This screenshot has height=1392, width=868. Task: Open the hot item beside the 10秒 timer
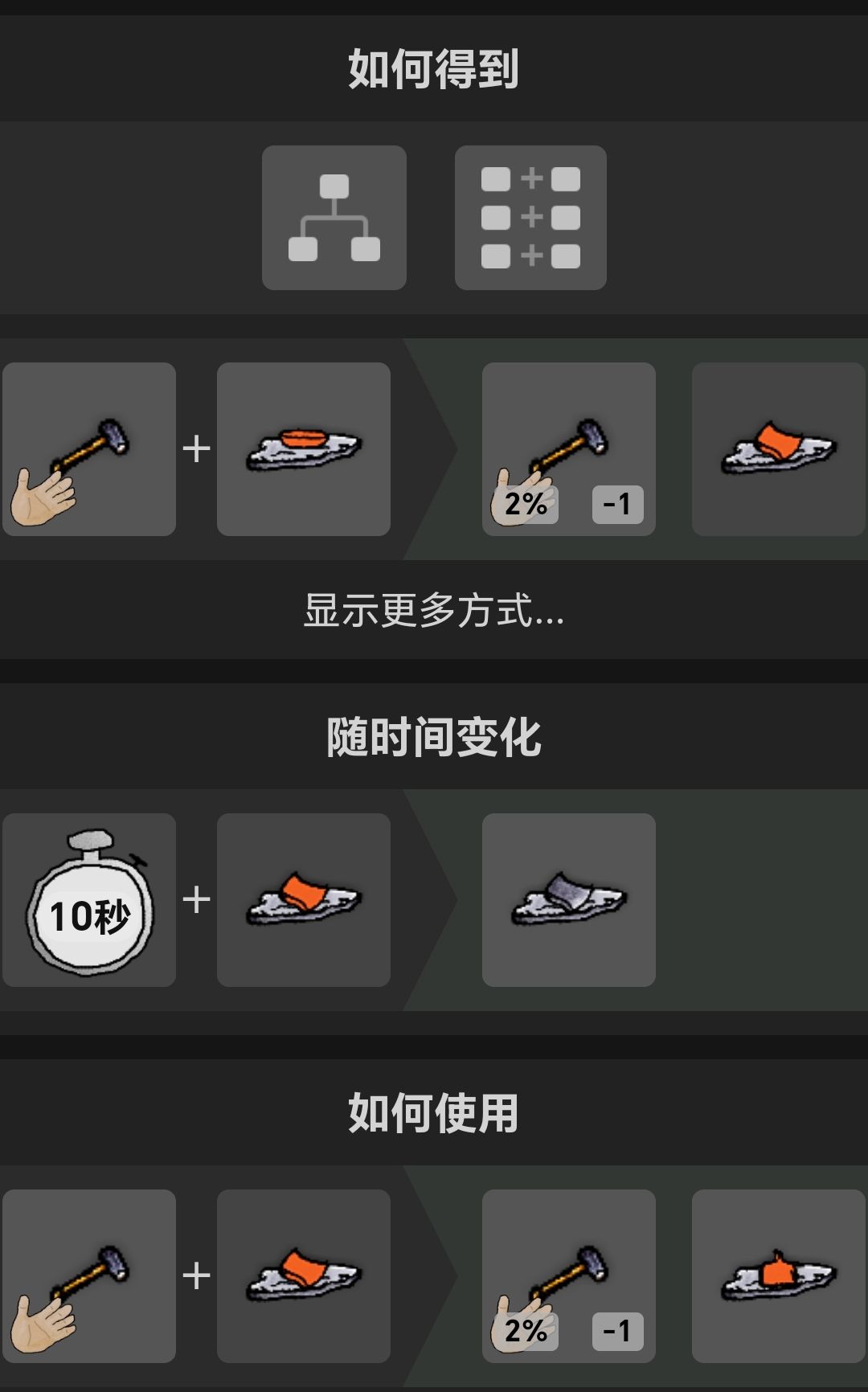[x=304, y=900]
